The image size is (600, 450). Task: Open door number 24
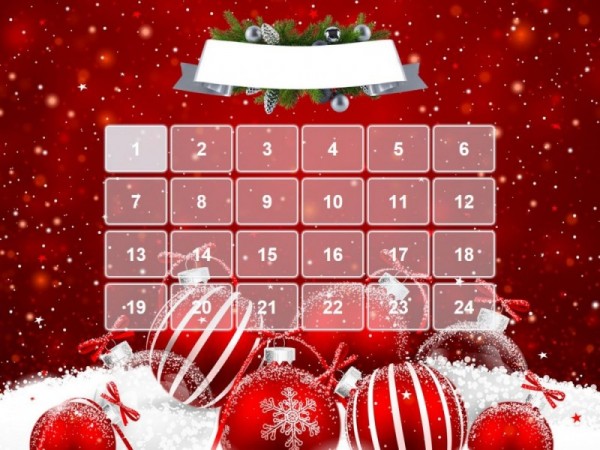click(x=464, y=307)
